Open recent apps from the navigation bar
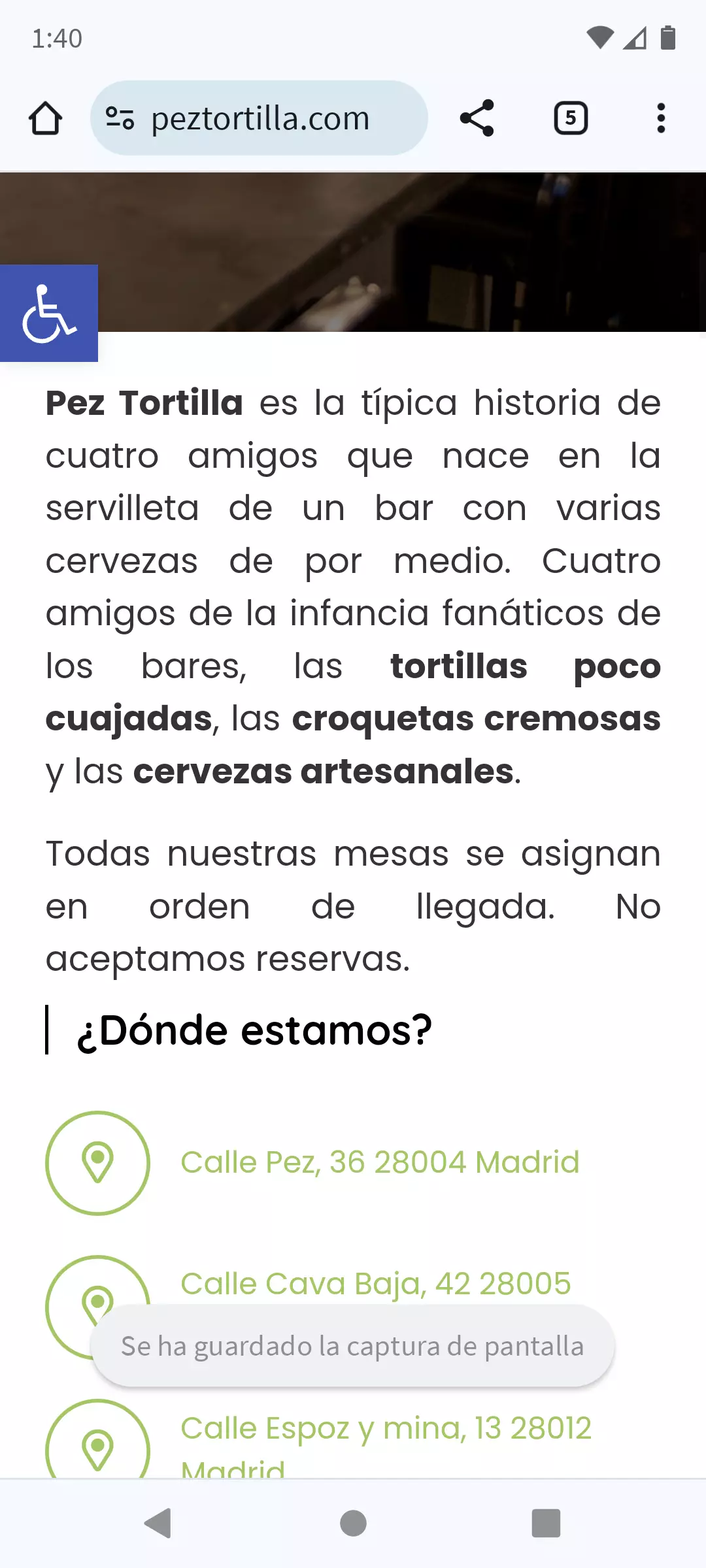 click(546, 1524)
